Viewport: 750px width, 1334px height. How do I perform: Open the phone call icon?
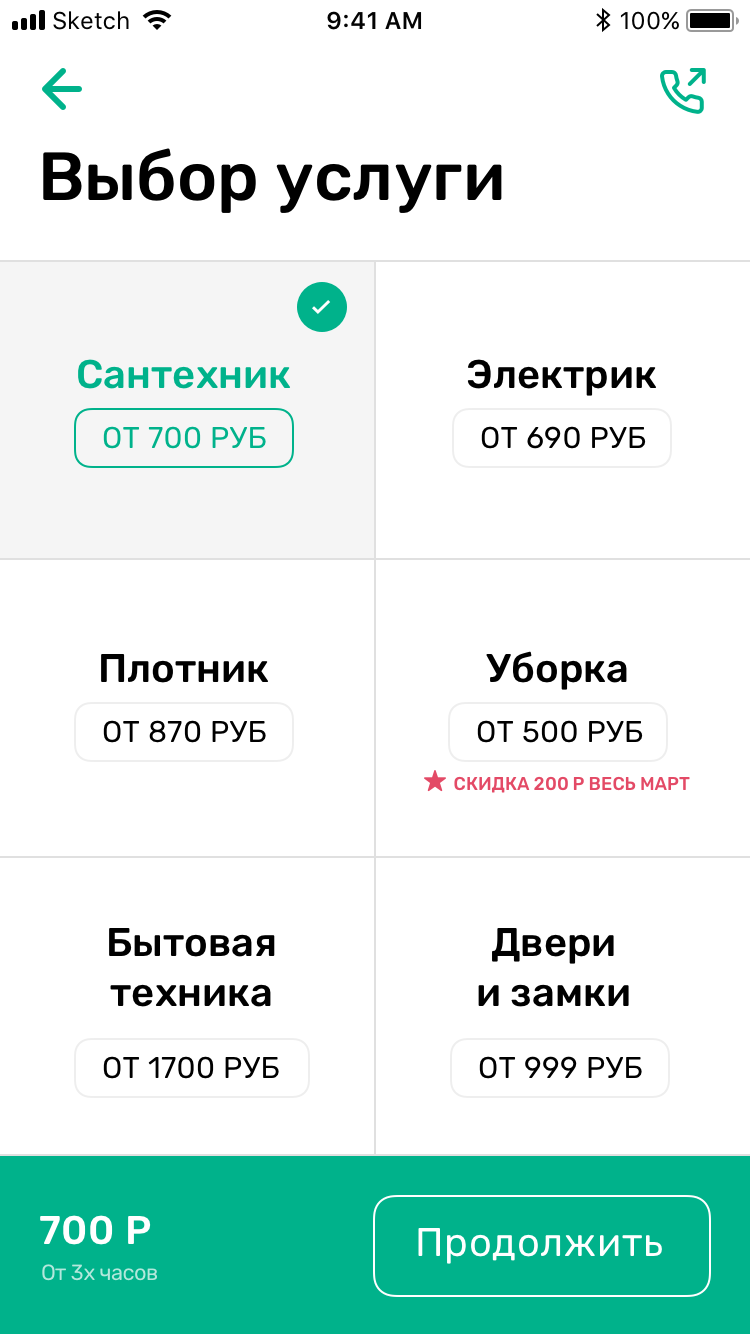683,91
